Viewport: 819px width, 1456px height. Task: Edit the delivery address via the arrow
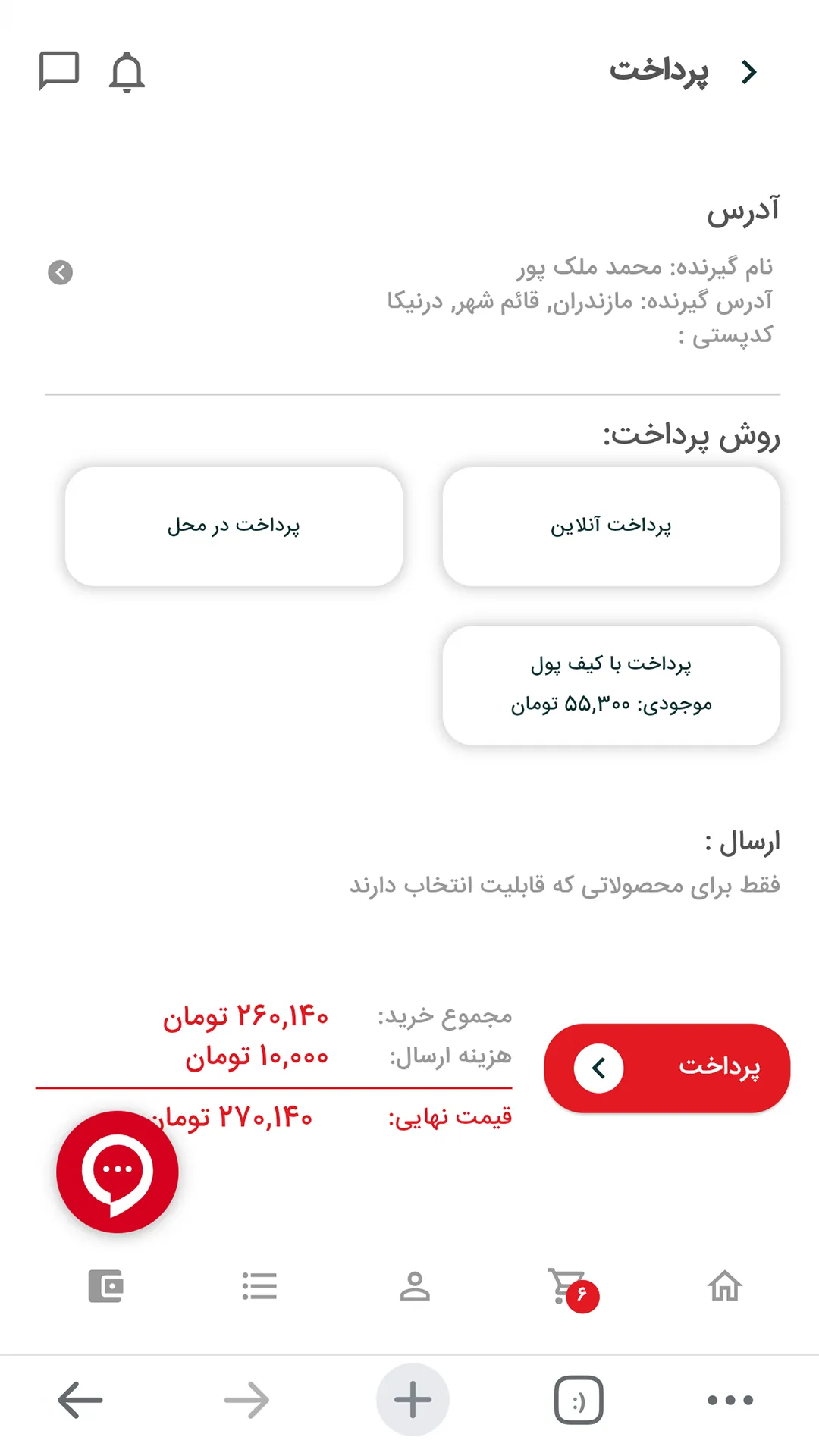[61, 272]
